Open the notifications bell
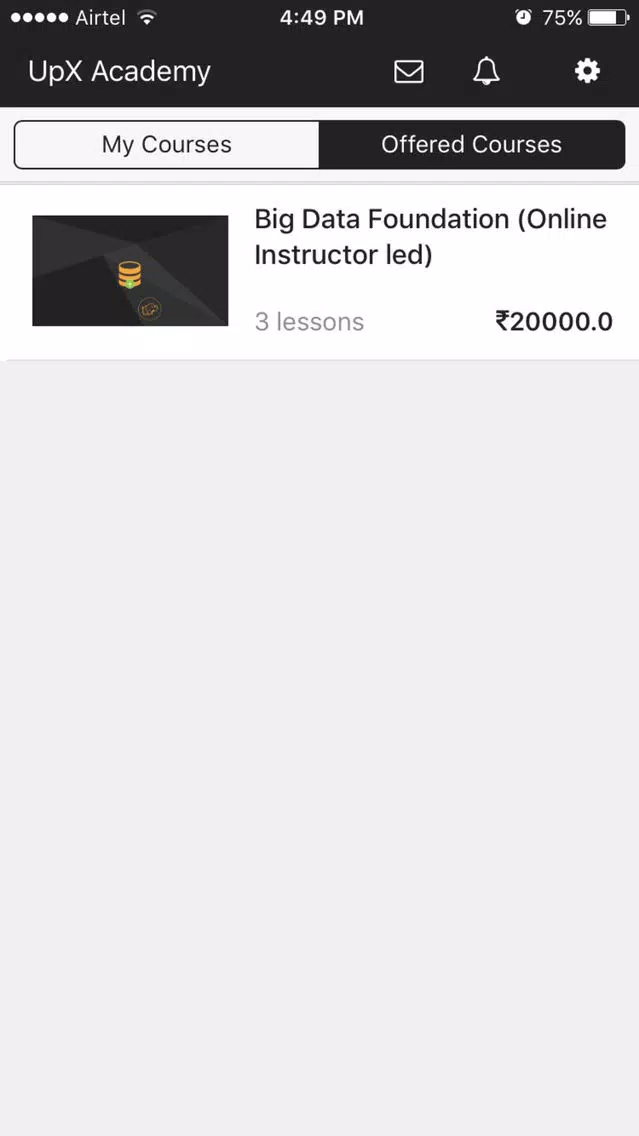 (x=486, y=71)
